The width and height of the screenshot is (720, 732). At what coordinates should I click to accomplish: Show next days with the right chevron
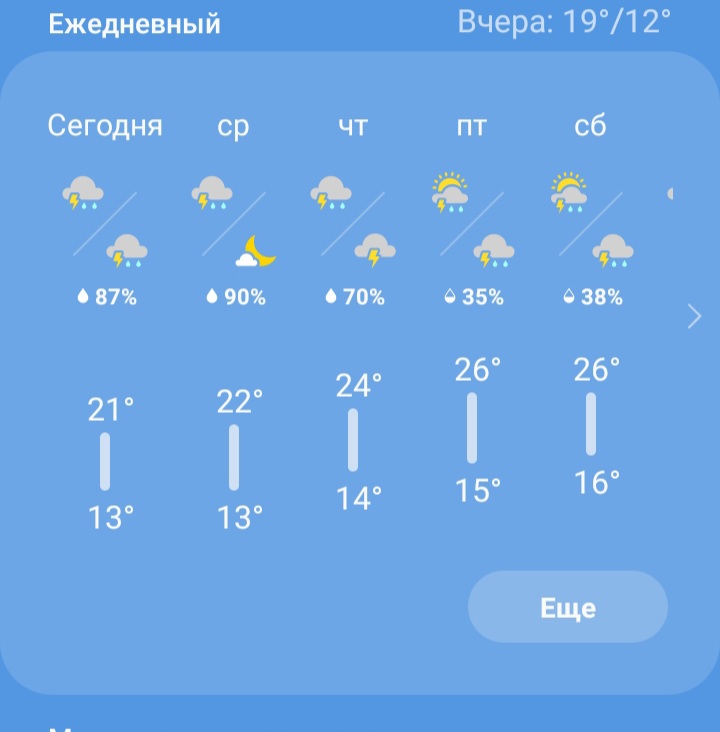[x=695, y=317]
